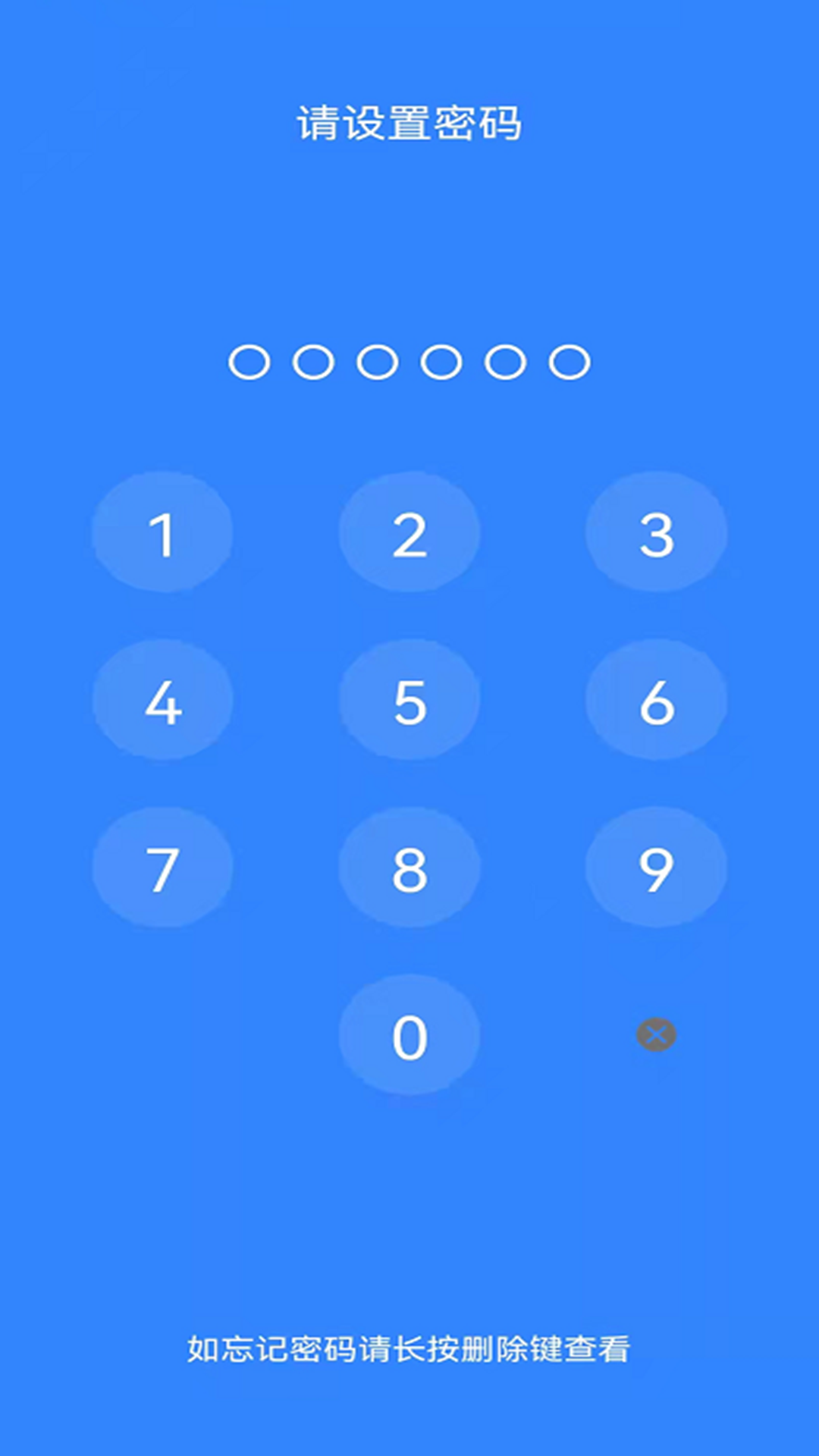Tap the number 9 key
Screen dimensions: 819x1456
[656, 868]
